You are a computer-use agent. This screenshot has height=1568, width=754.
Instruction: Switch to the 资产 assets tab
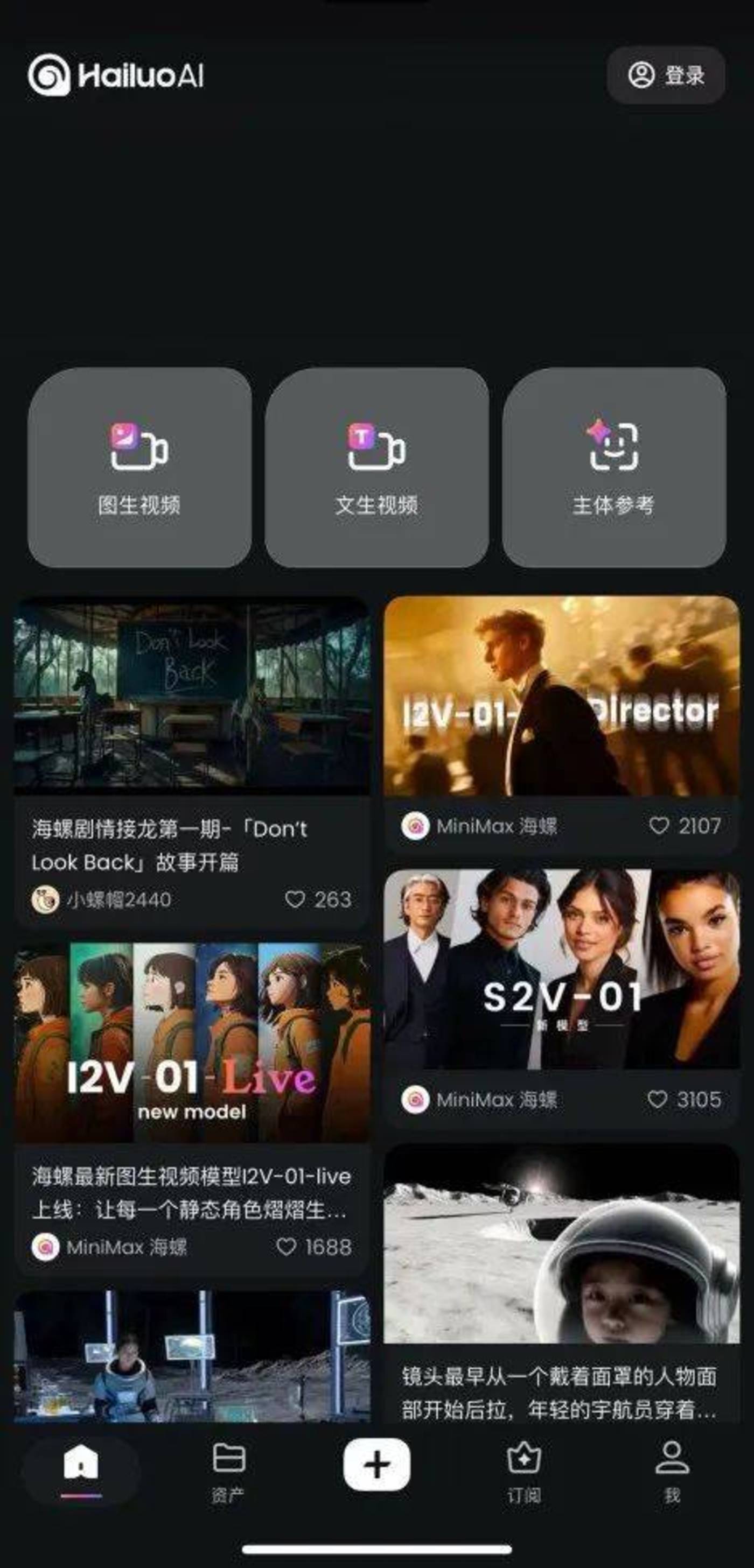[x=228, y=1470]
